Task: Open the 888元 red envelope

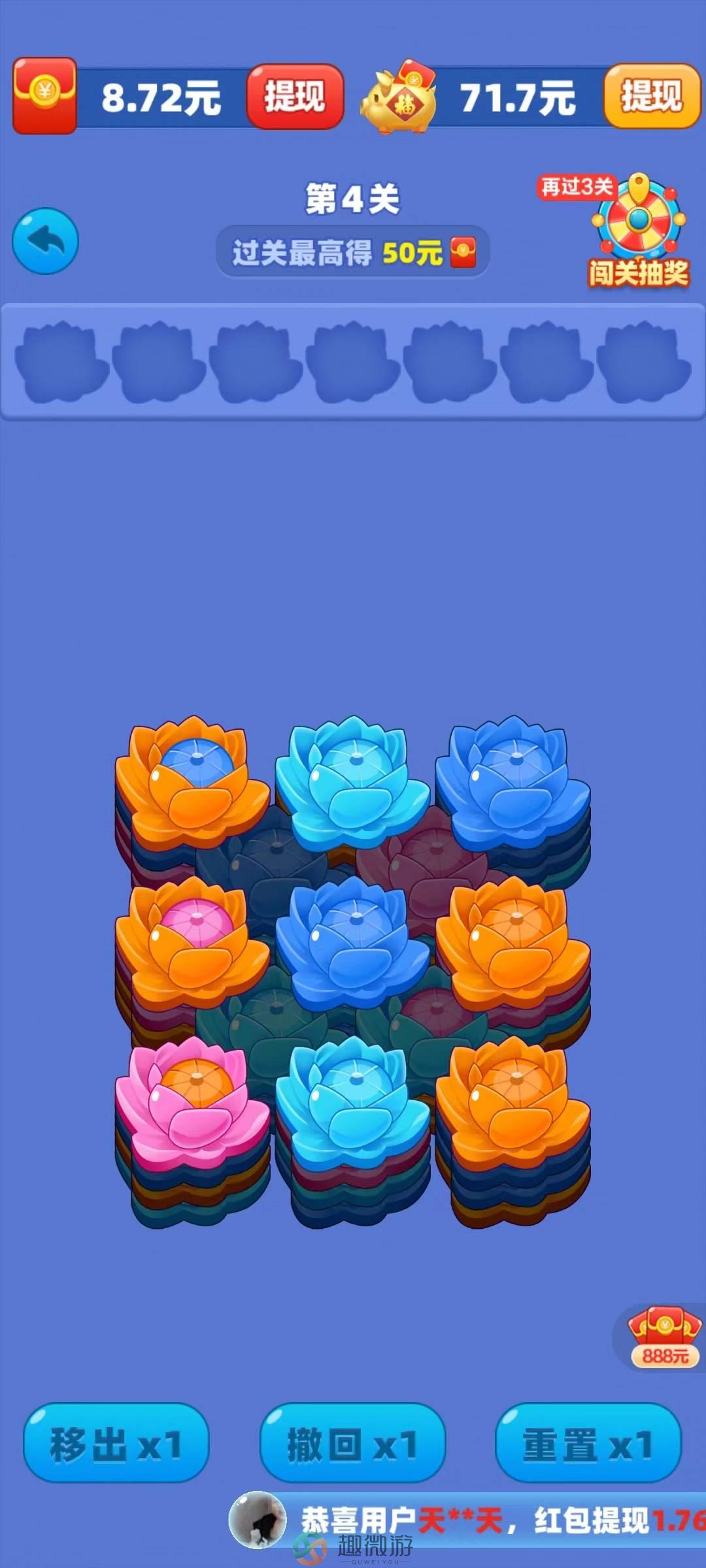Action: pyautogui.click(x=664, y=1337)
